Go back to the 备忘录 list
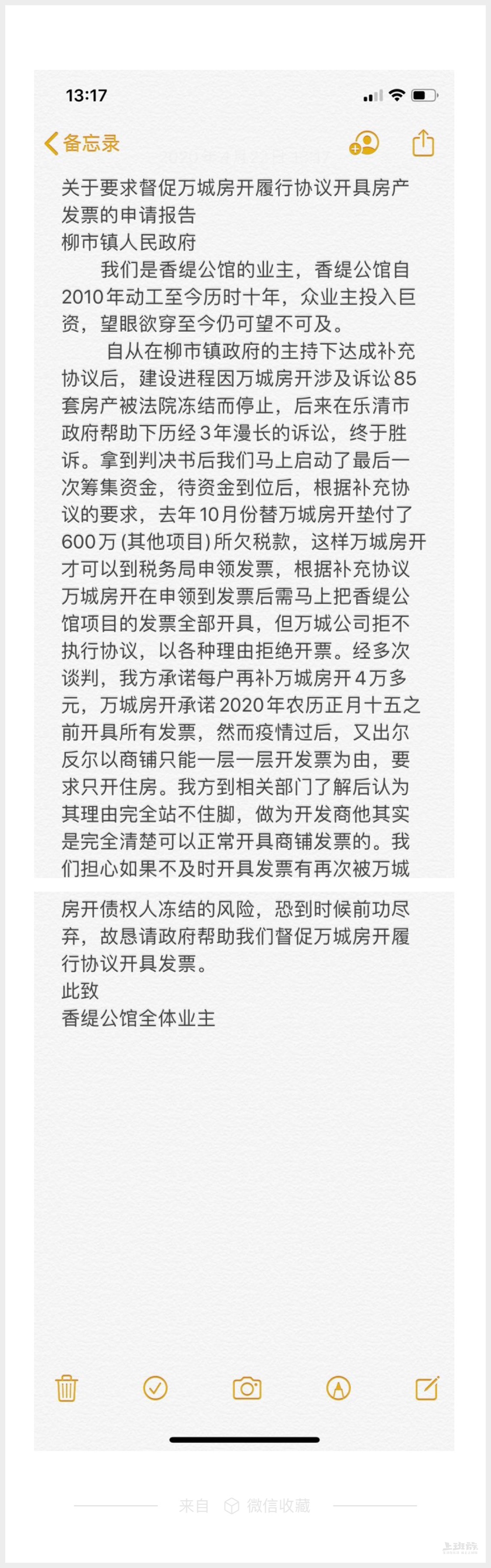 [x=82, y=144]
